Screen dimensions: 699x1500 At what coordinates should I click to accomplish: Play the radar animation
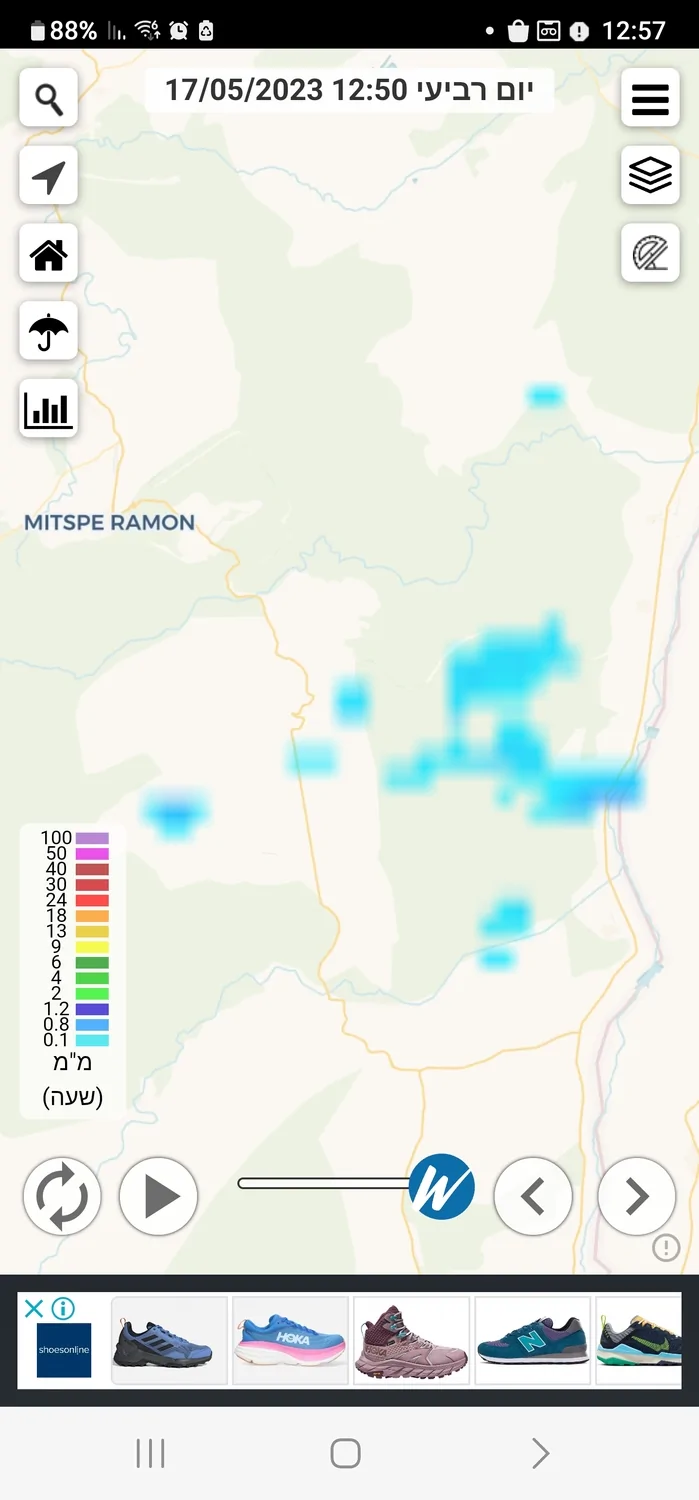pyautogui.click(x=159, y=1196)
